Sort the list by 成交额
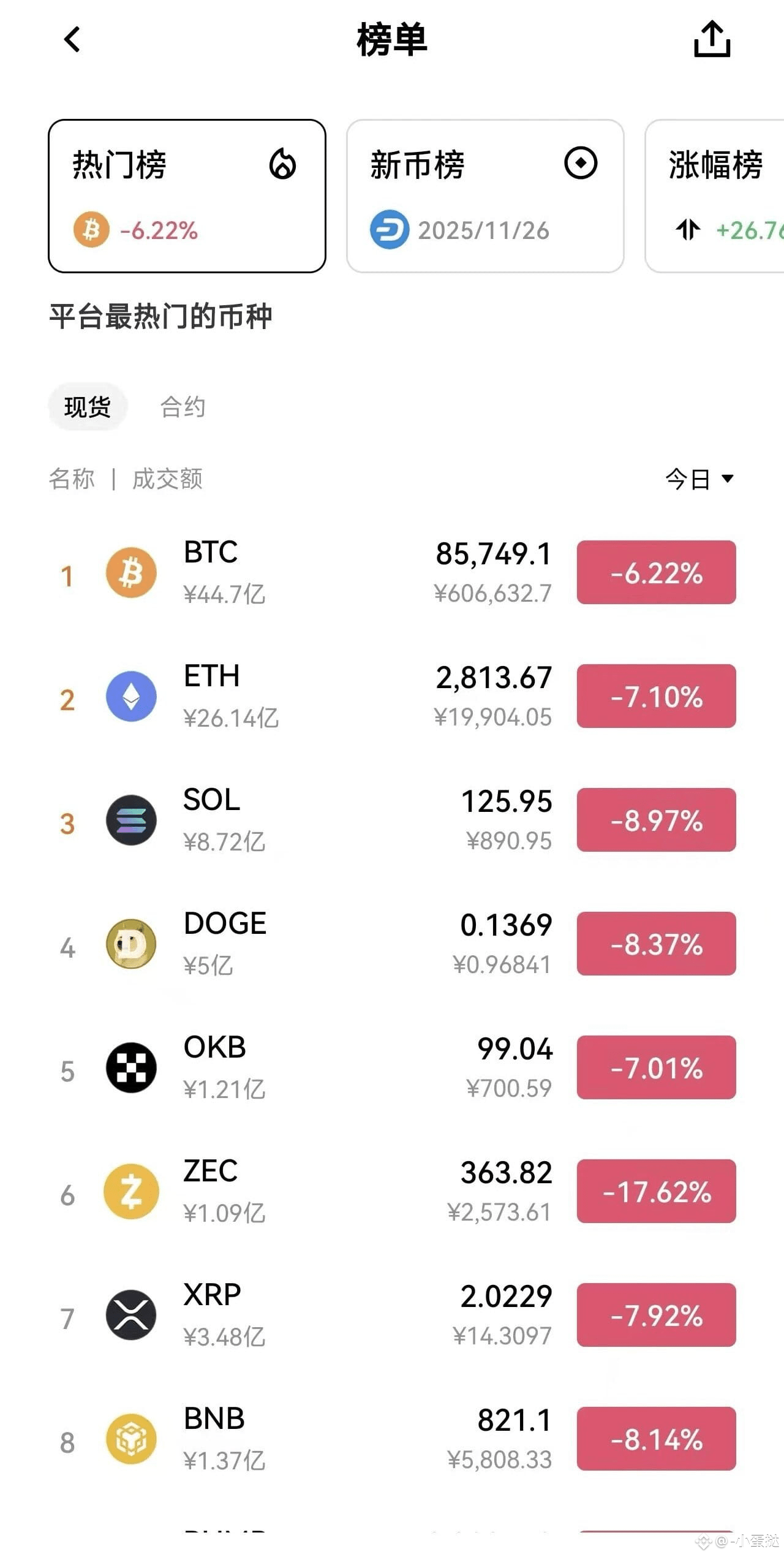Screen dimensions: 784x1557 (167, 479)
